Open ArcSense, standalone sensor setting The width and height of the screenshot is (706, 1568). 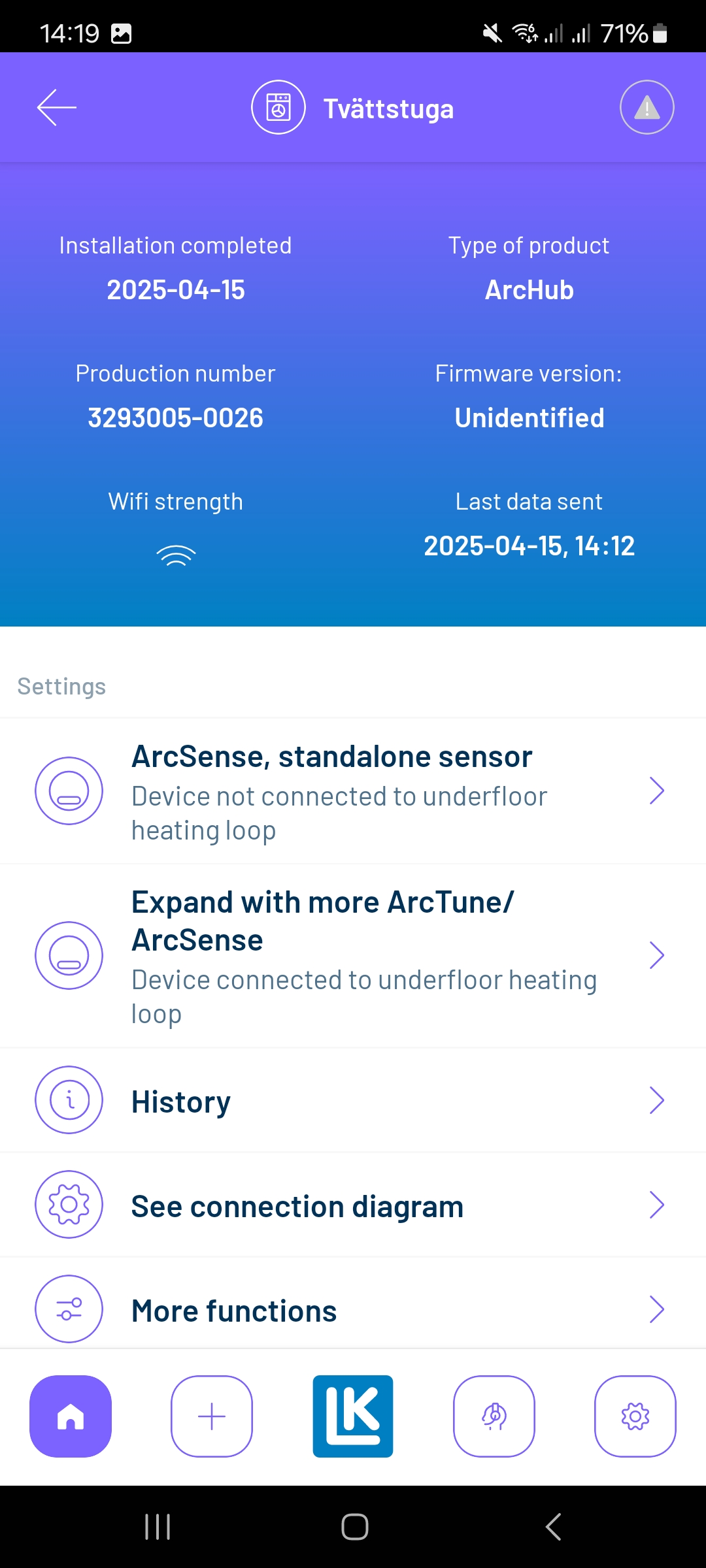click(353, 791)
